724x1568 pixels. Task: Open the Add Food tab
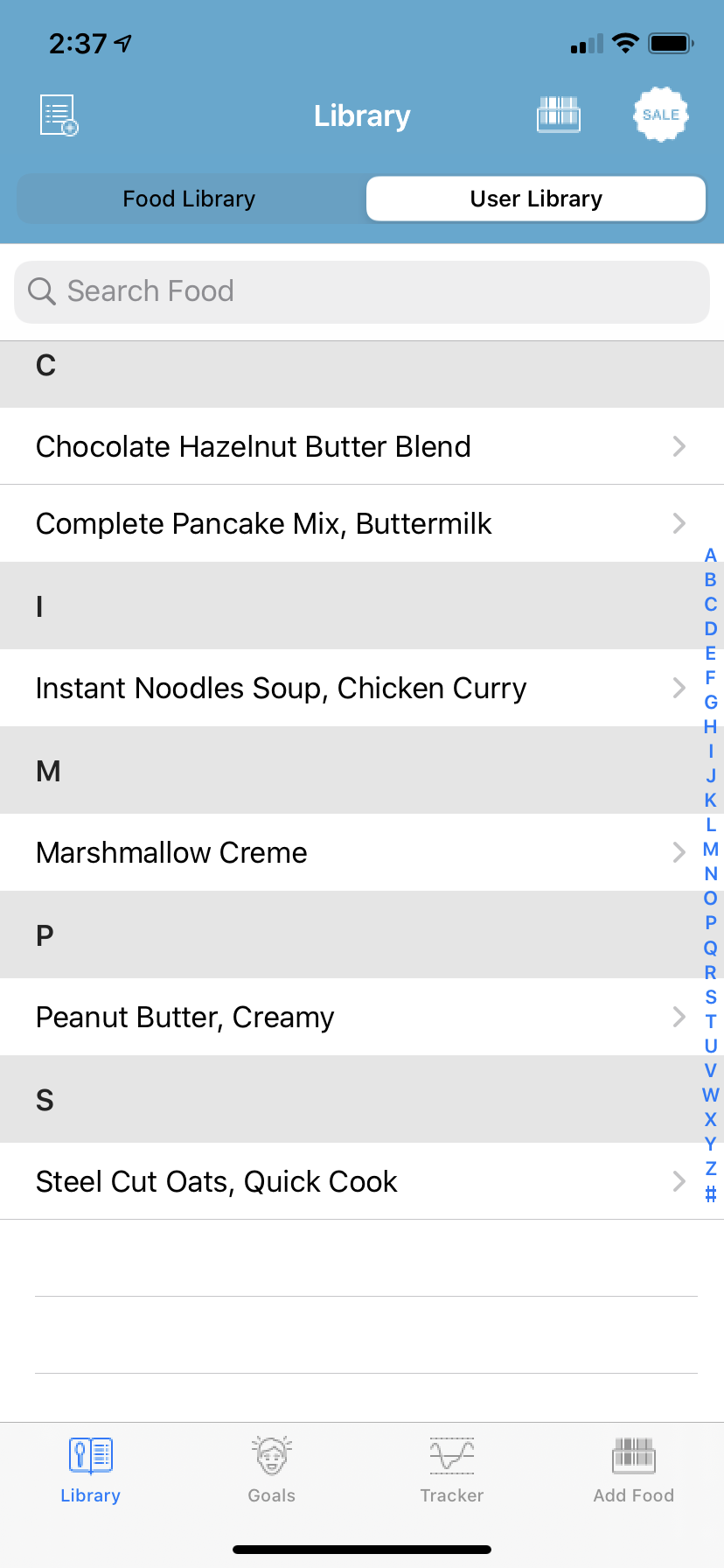(633, 1469)
